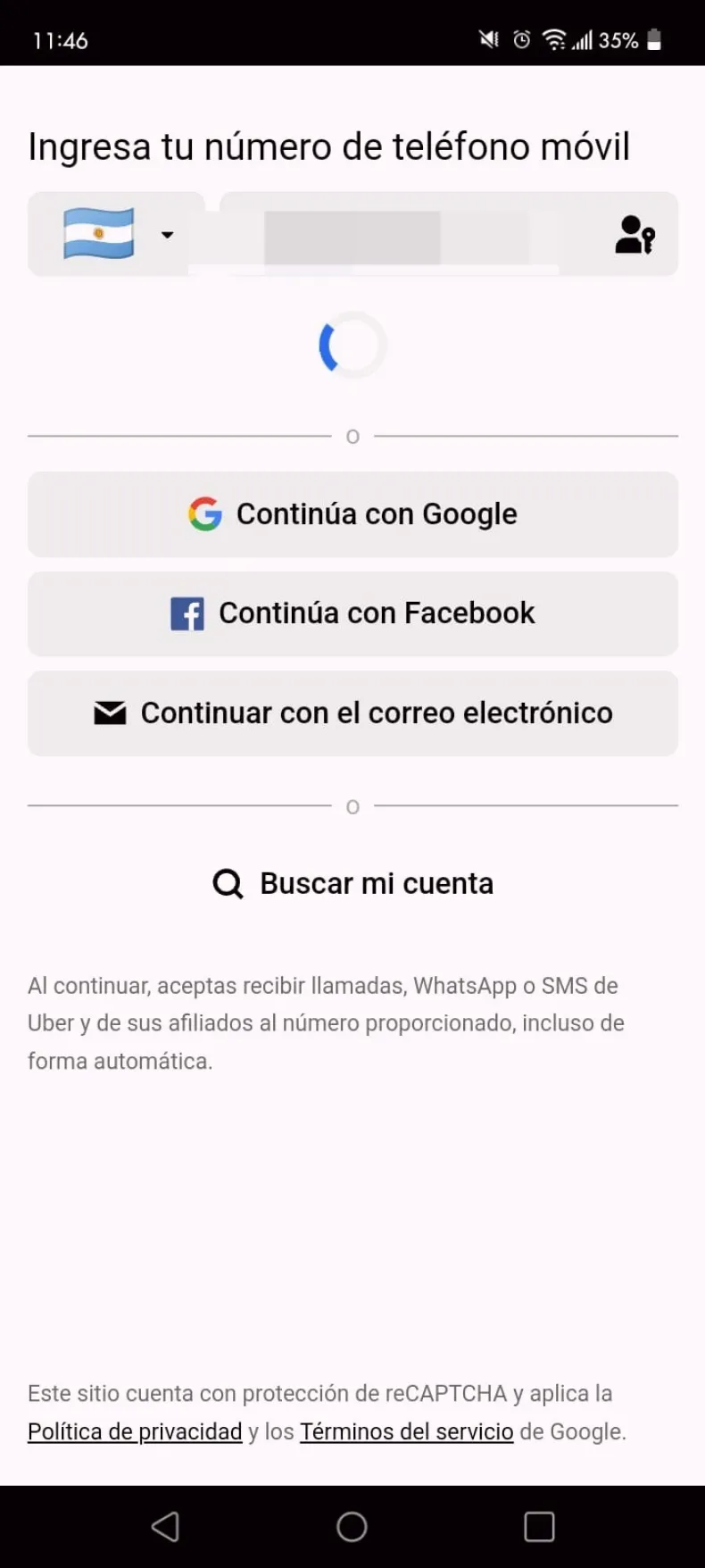Open the Política de privacidad link

pyautogui.click(x=135, y=1431)
